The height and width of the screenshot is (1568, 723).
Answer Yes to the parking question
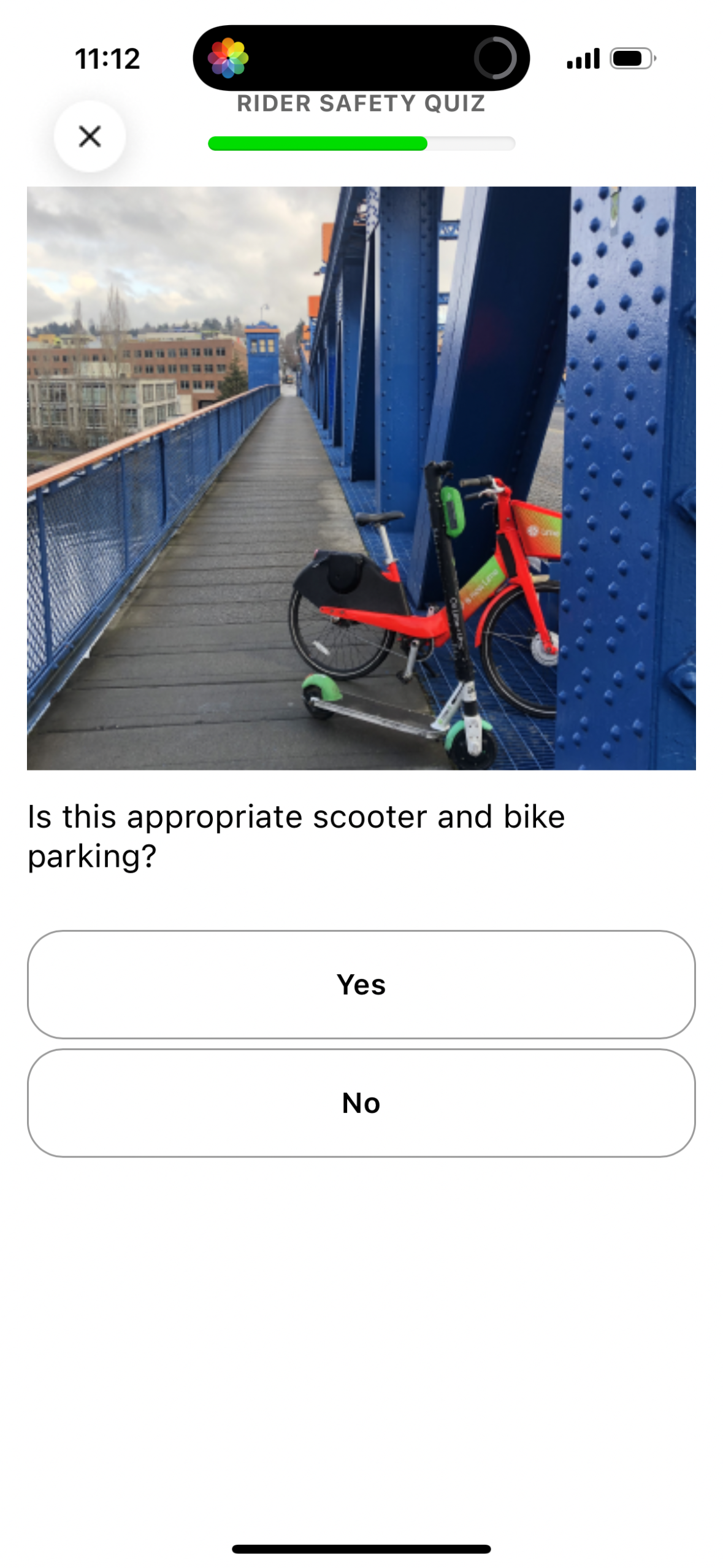click(x=362, y=985)
